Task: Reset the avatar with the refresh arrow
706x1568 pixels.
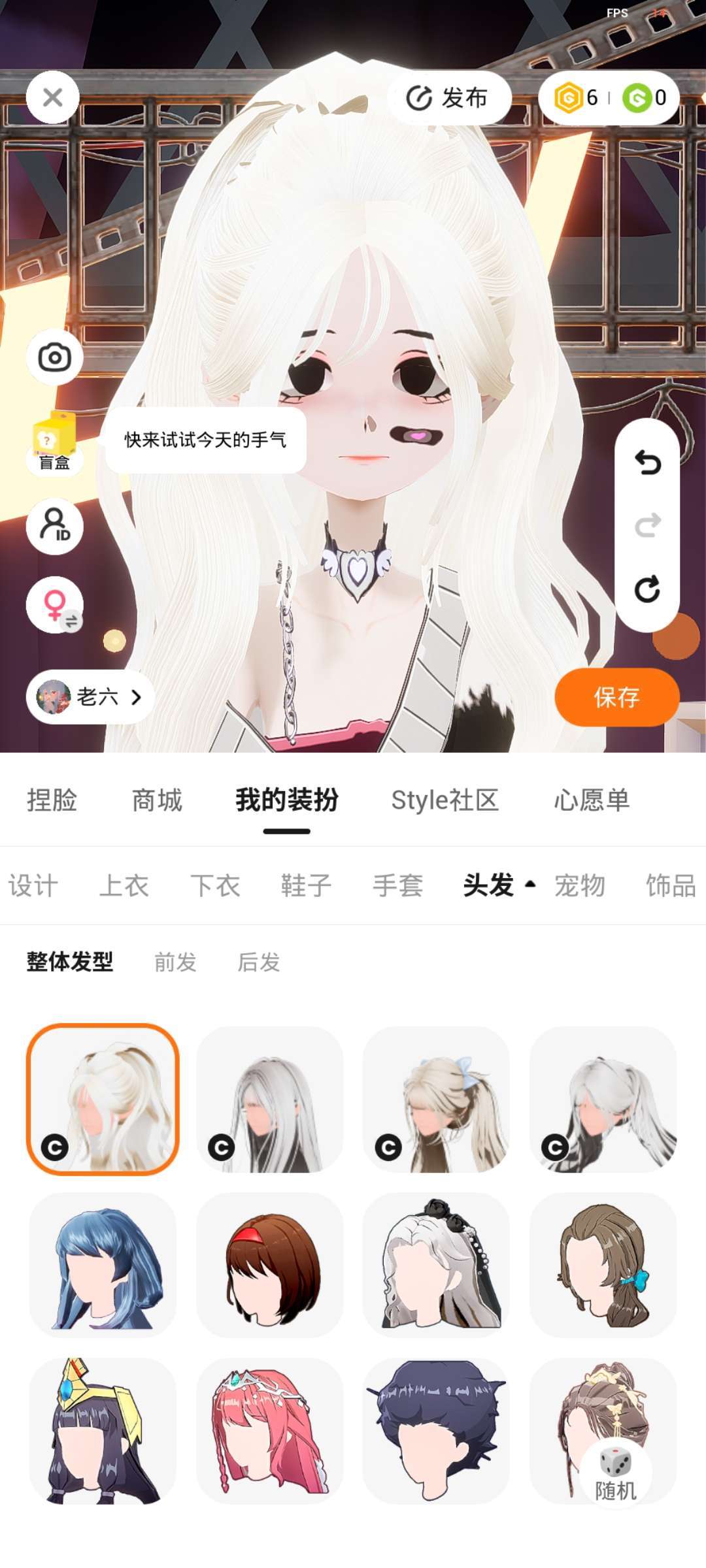Action: [x=647, y=589]
